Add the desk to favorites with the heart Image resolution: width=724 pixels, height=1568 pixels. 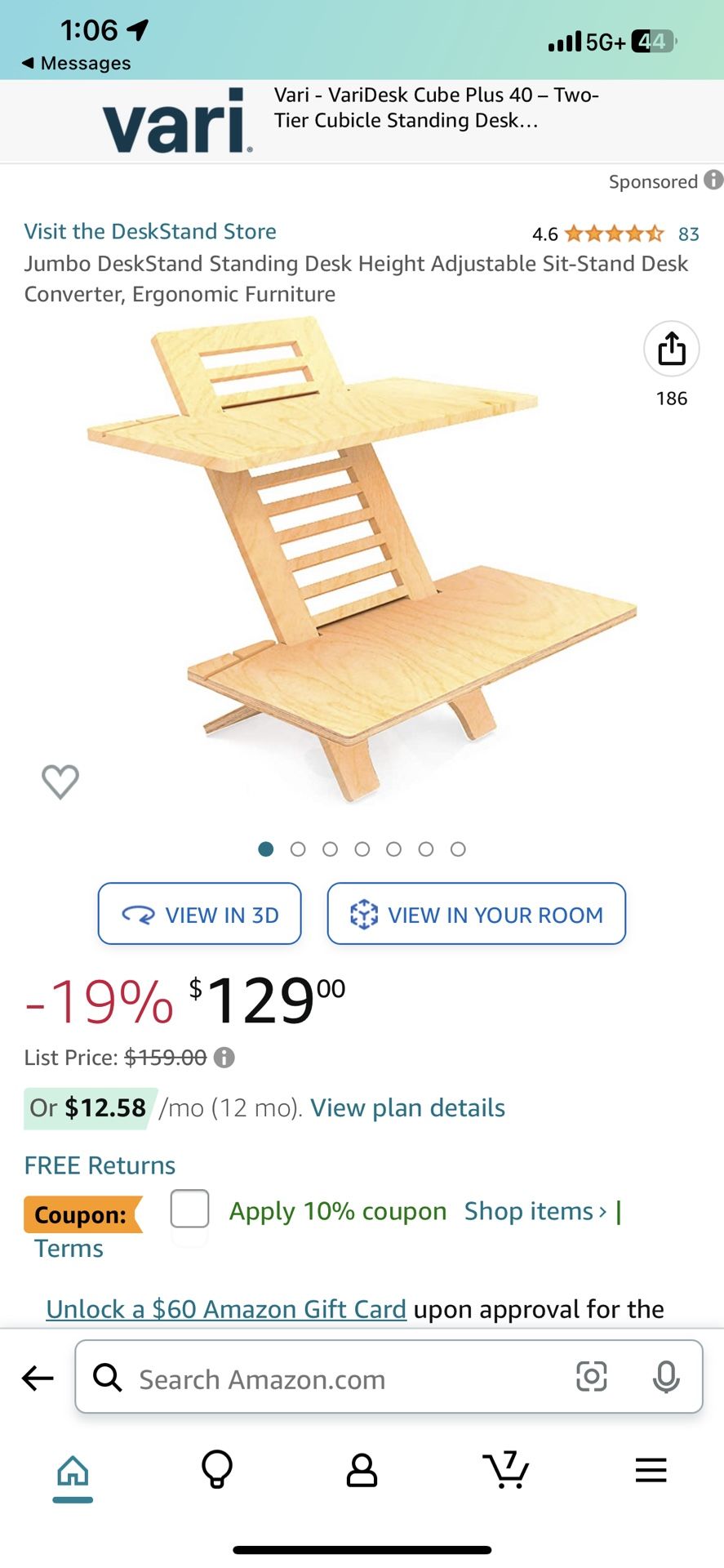[x=59, y=782]
